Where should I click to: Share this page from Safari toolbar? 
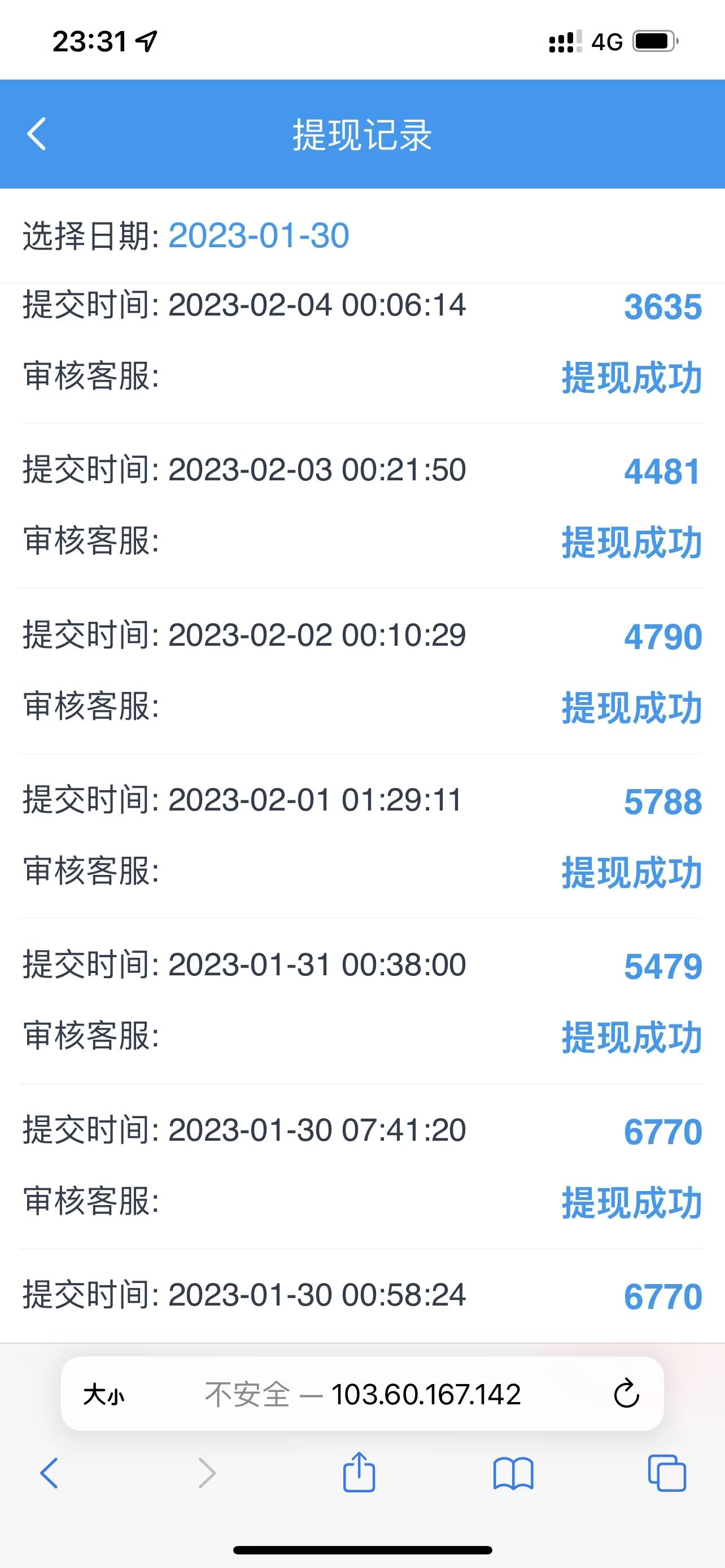pos(359,1473)
